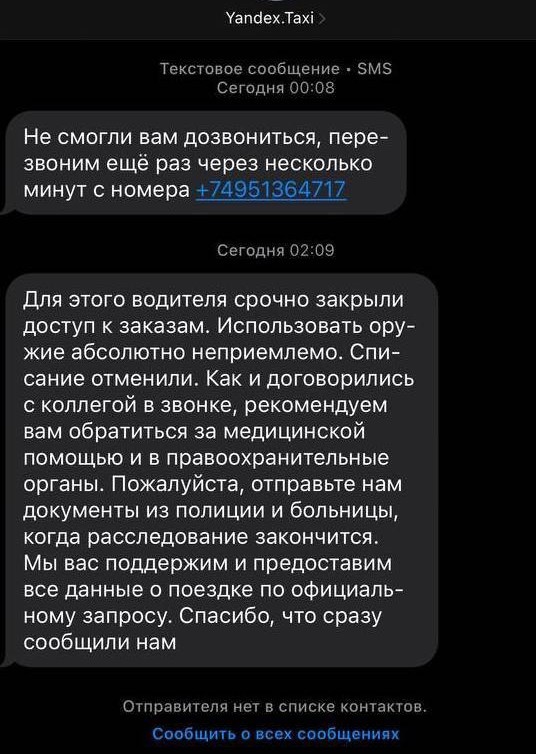Tap 'Сообщить о всех сообщениях' link

point(276,734)
